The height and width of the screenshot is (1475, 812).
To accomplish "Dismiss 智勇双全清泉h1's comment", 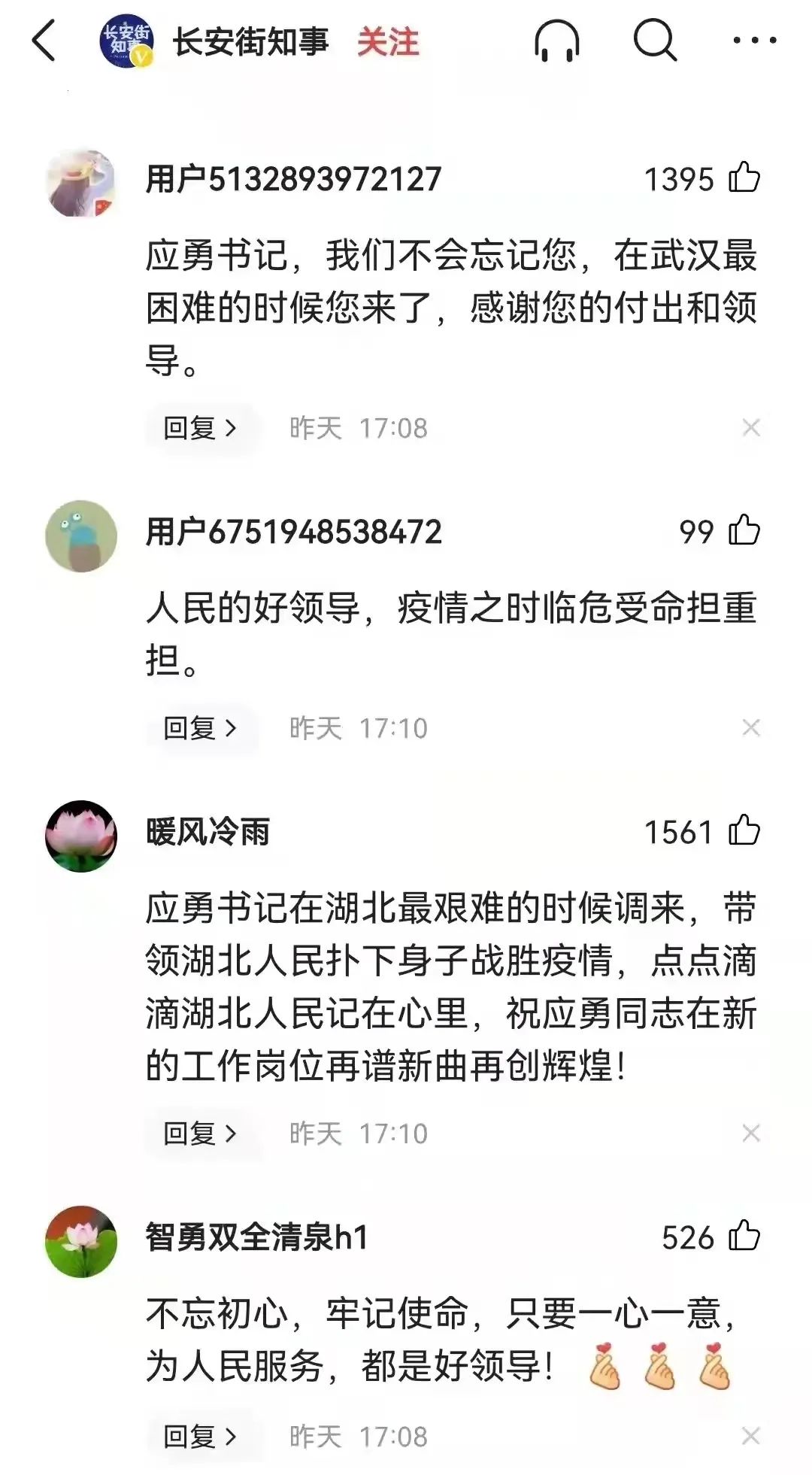I will tap(750, 1437).
